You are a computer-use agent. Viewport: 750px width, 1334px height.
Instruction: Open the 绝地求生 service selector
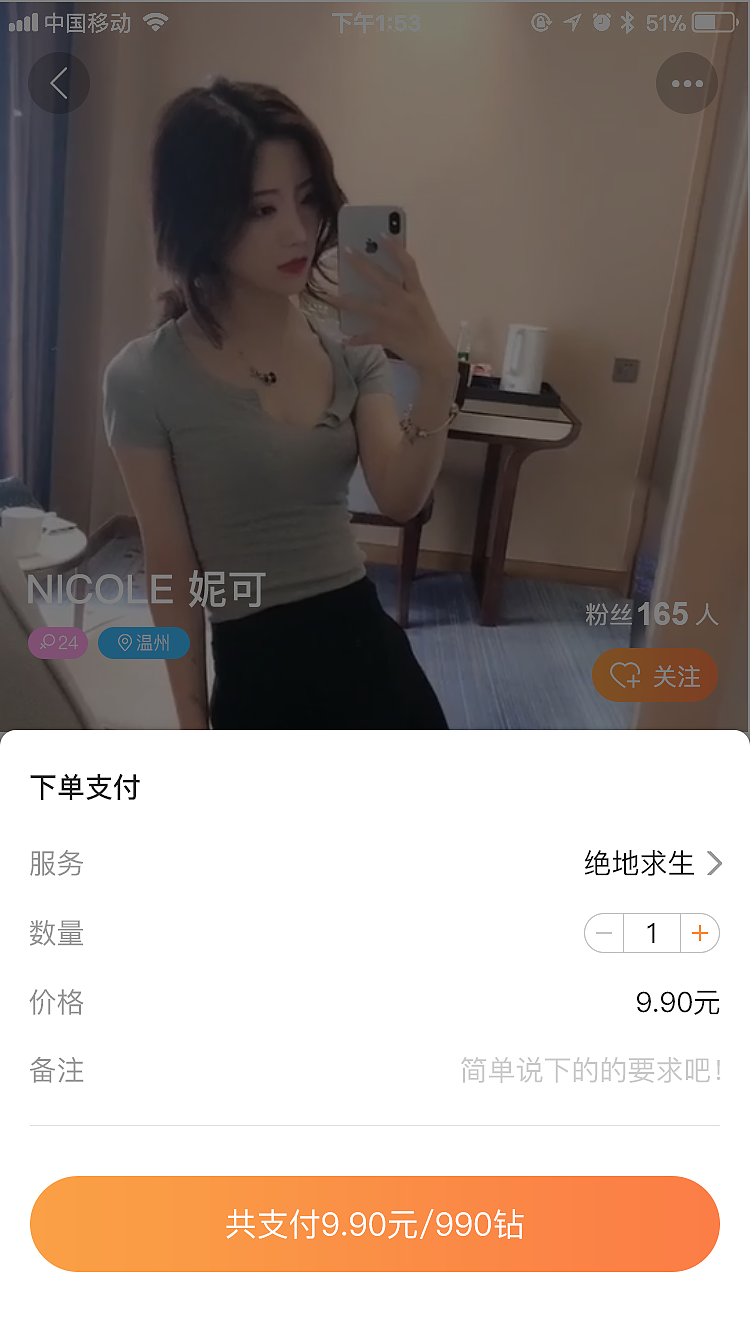[636, 863]
